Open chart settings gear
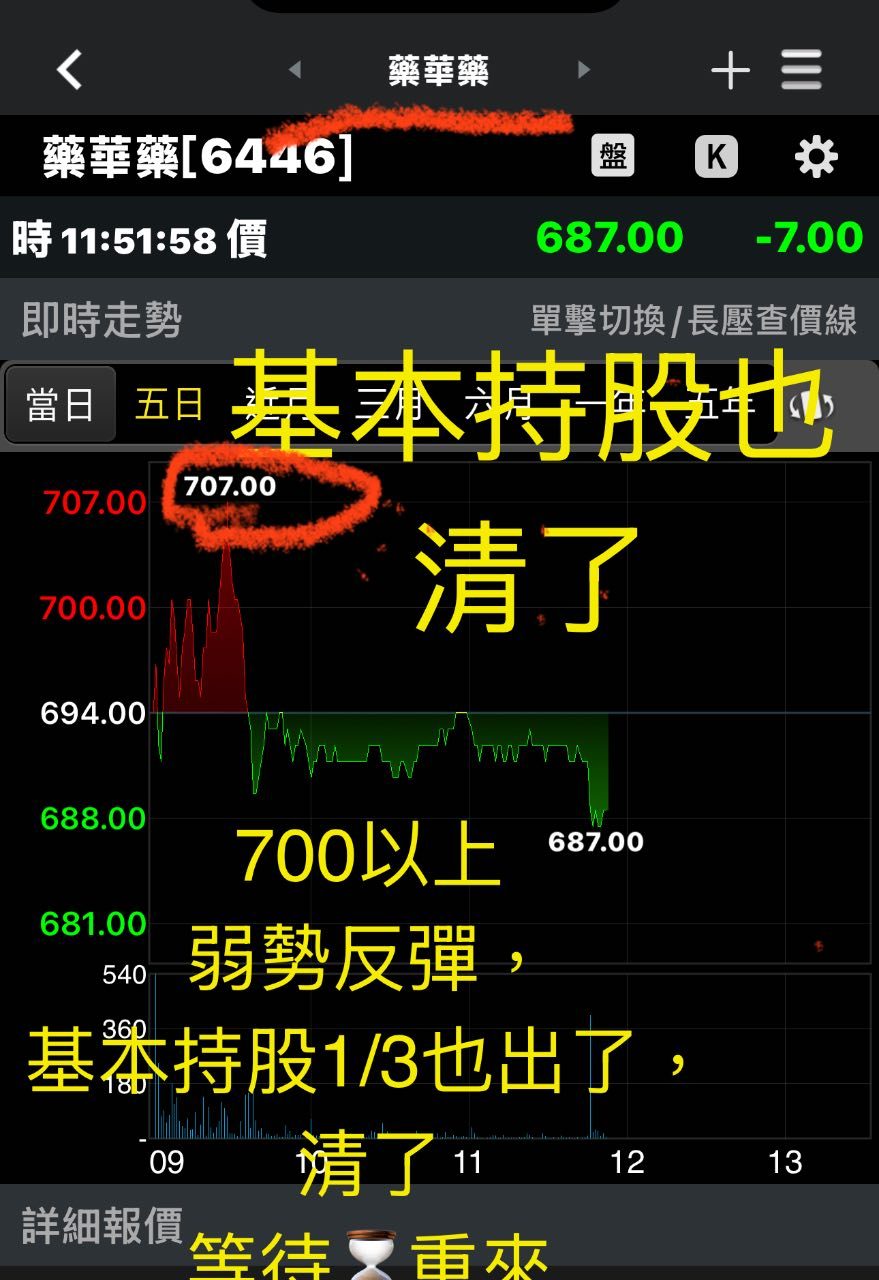The image size is (879, 1280). (816, 157)
